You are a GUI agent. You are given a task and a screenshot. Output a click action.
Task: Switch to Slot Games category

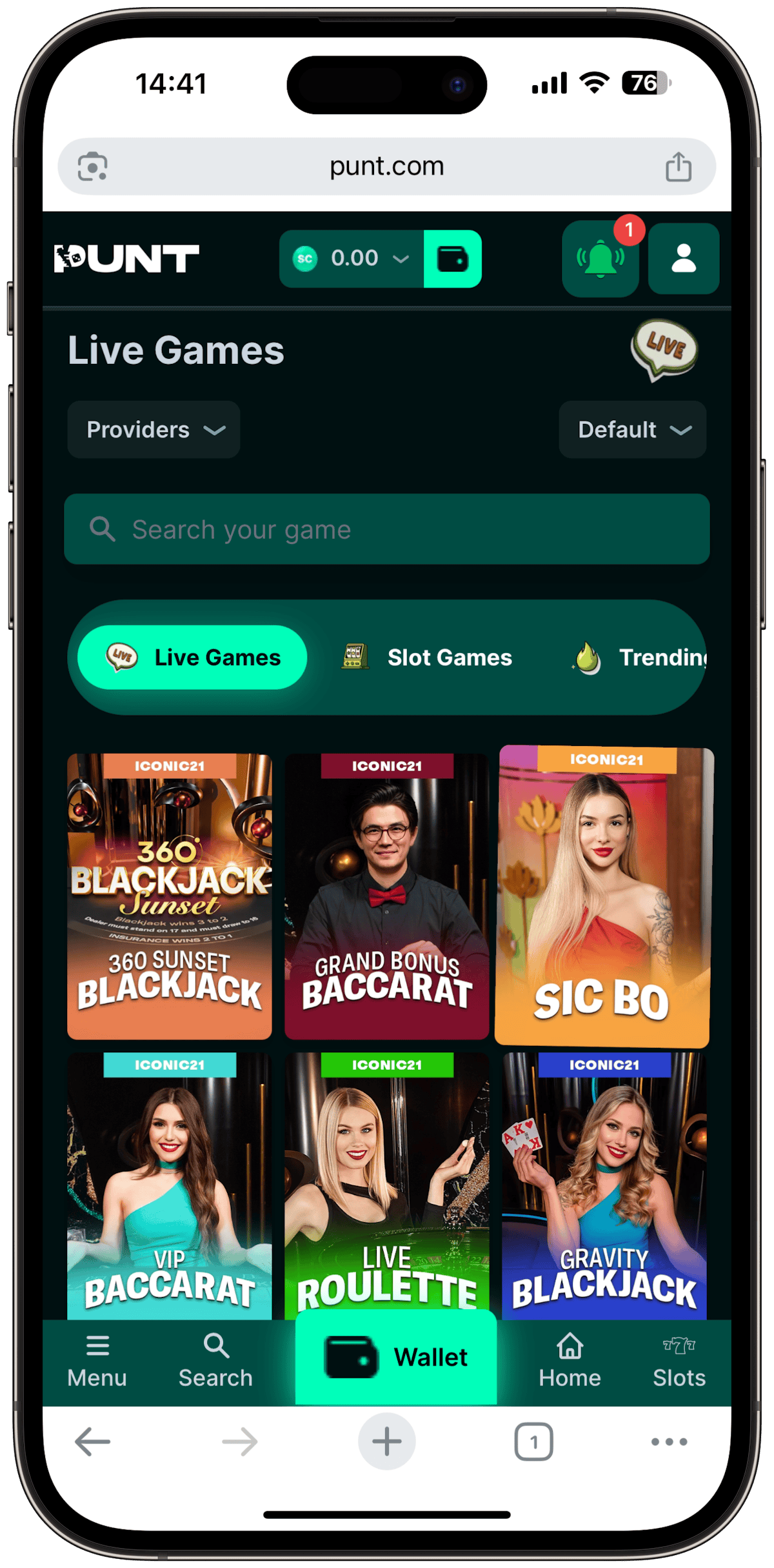pyautogui.click(x=428, y=657)
